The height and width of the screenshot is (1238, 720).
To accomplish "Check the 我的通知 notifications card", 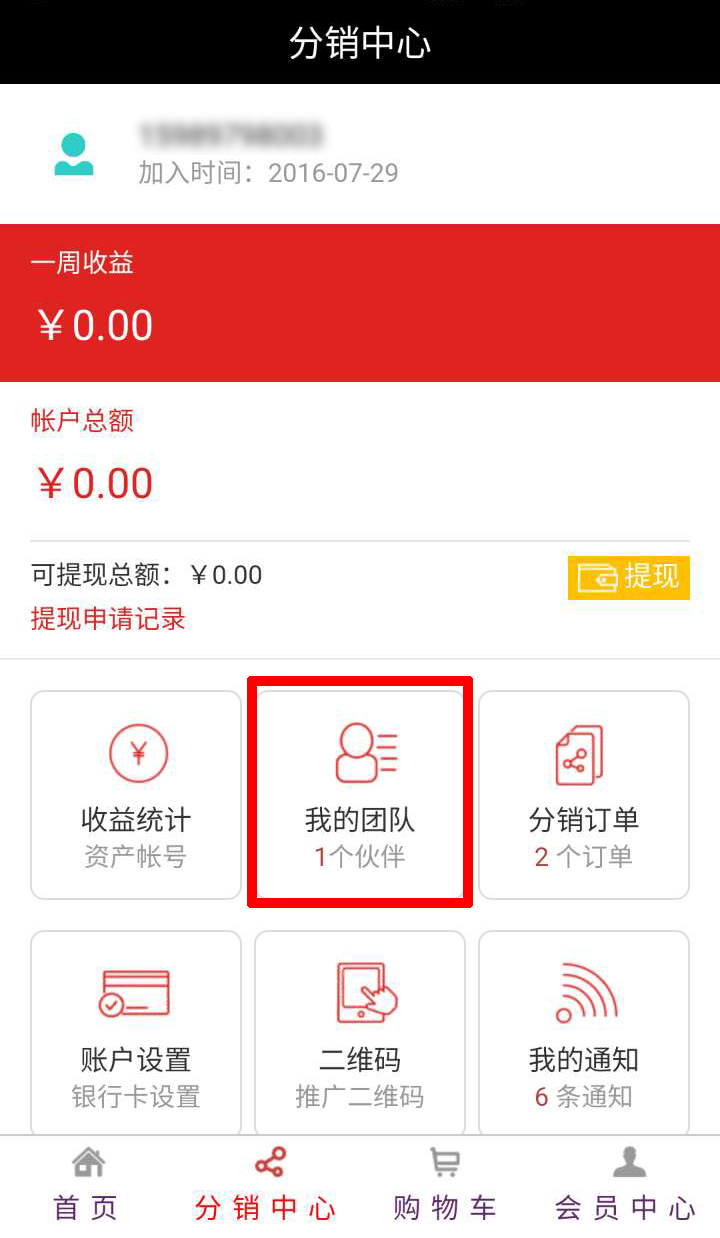I will pyautogui.click(x=584, y=1035).
